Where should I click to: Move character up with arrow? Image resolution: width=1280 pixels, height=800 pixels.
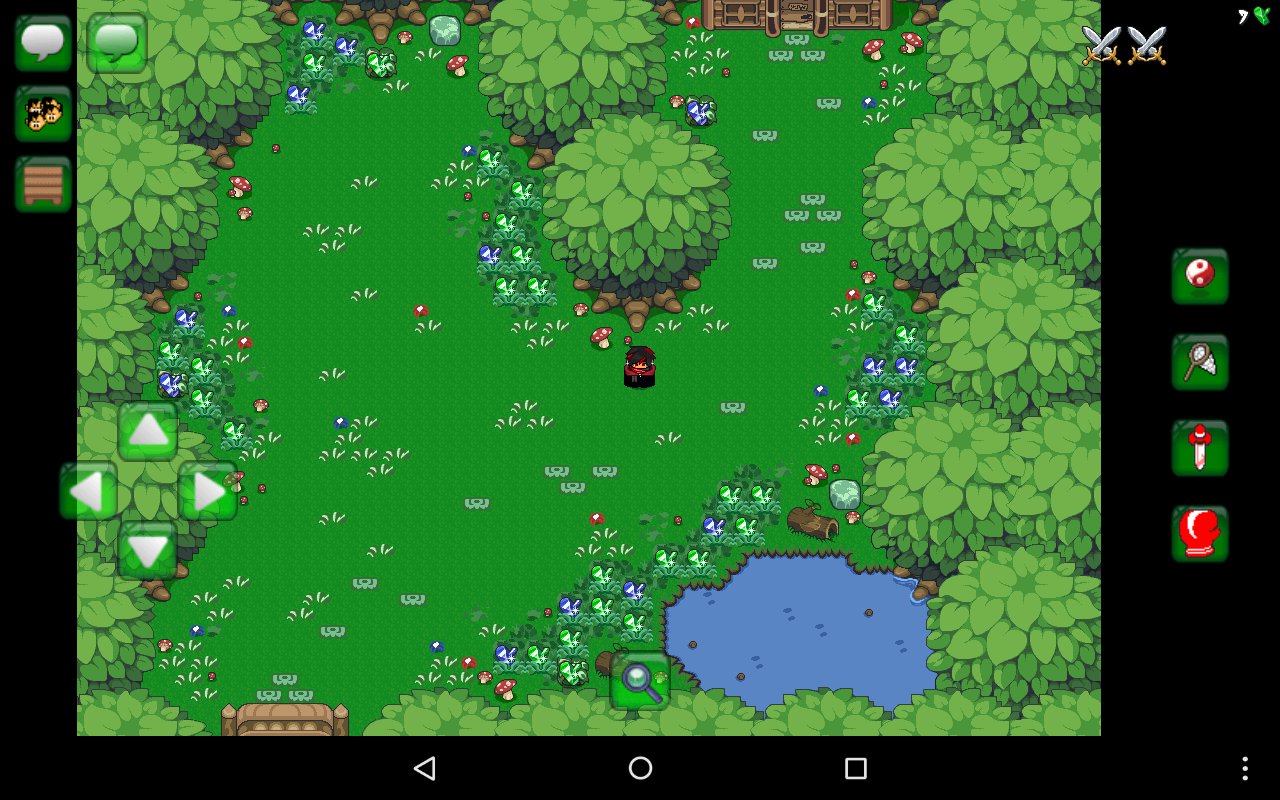148,431
